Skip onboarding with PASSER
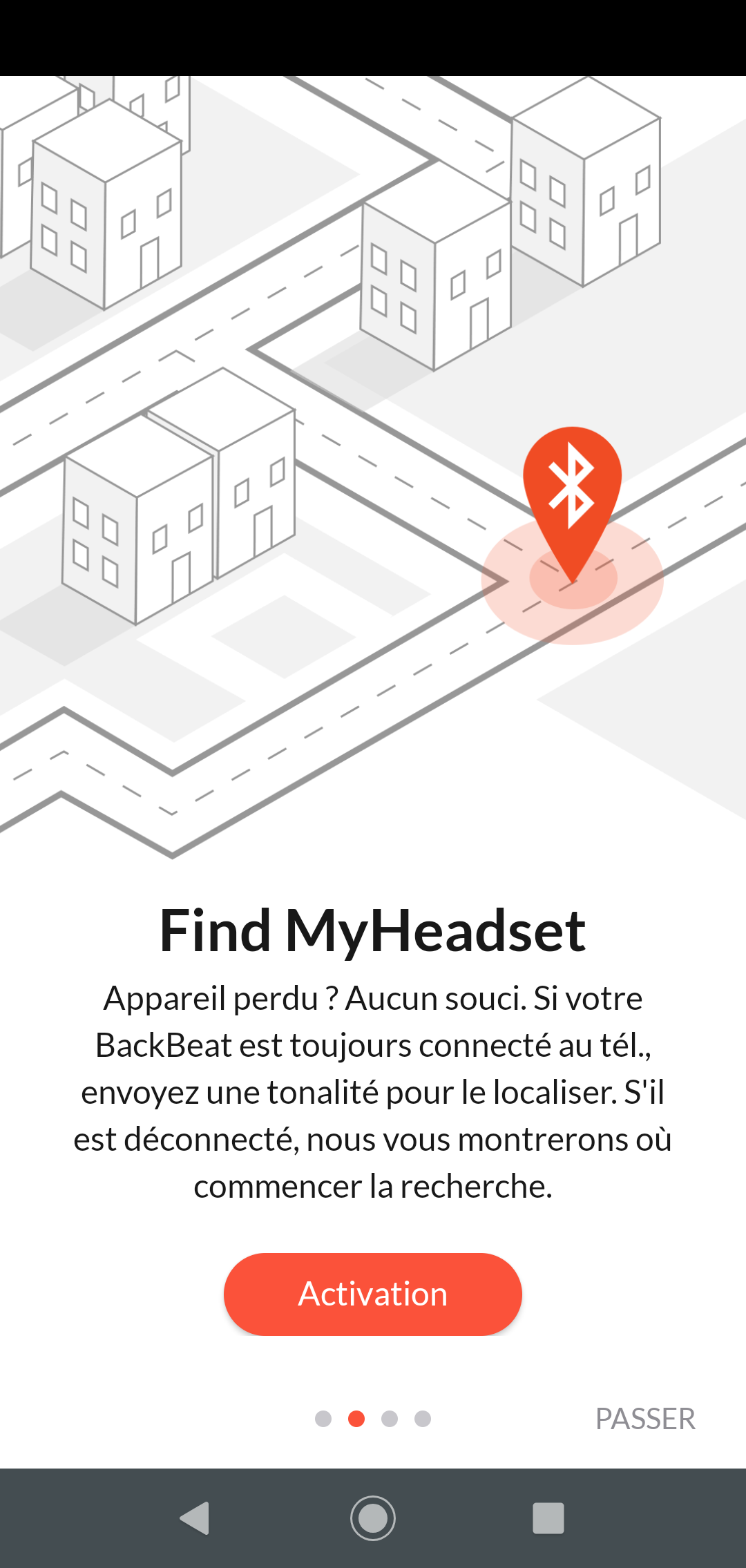The image size is (746, 1568). (x=645, y=1419)
